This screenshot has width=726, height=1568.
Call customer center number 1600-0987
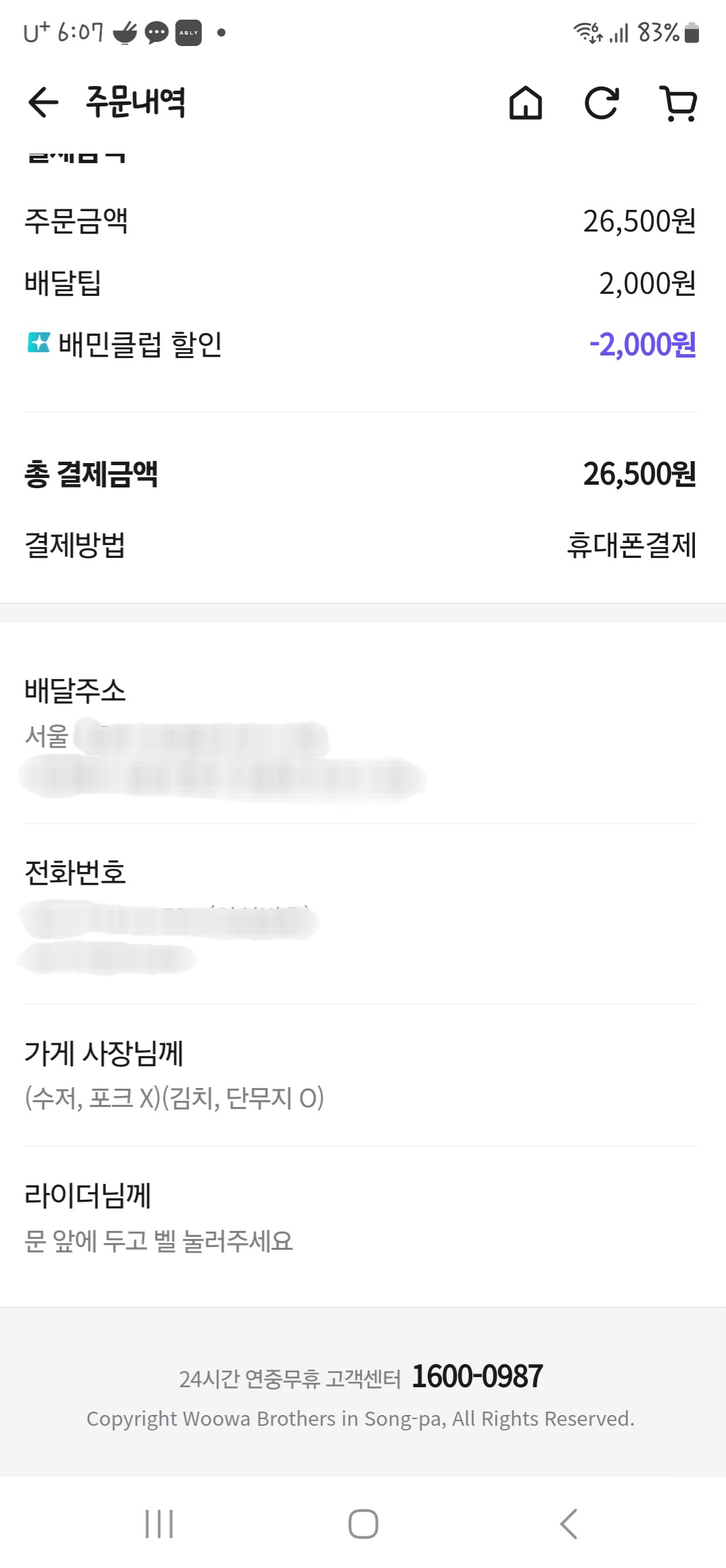tap(477, 1376)
